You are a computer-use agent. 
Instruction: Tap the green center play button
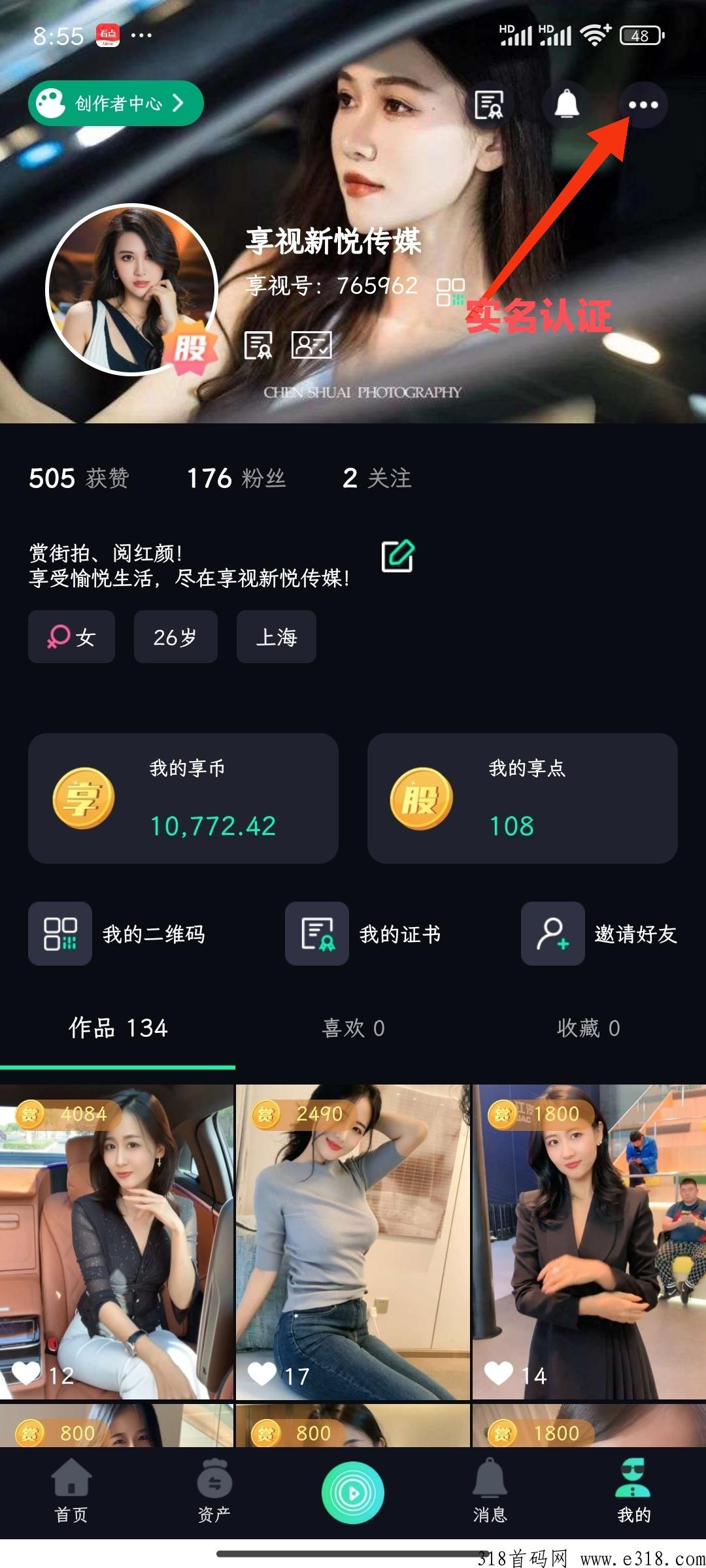[353, 1492]
